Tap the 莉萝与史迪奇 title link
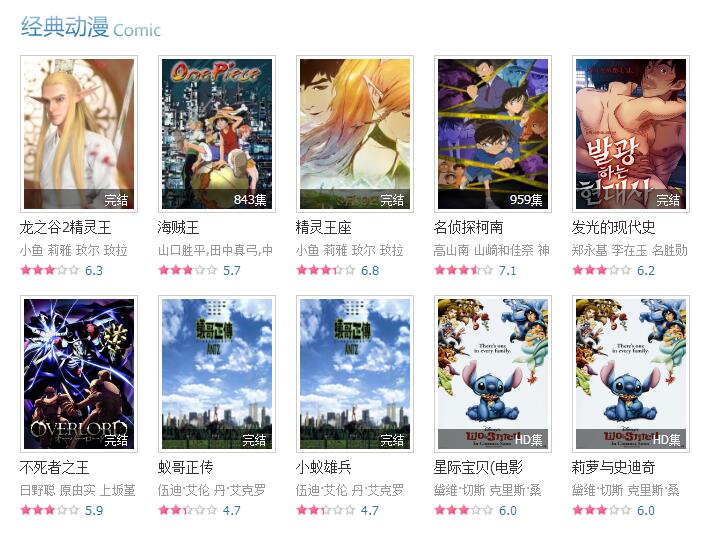 (614, 468)
